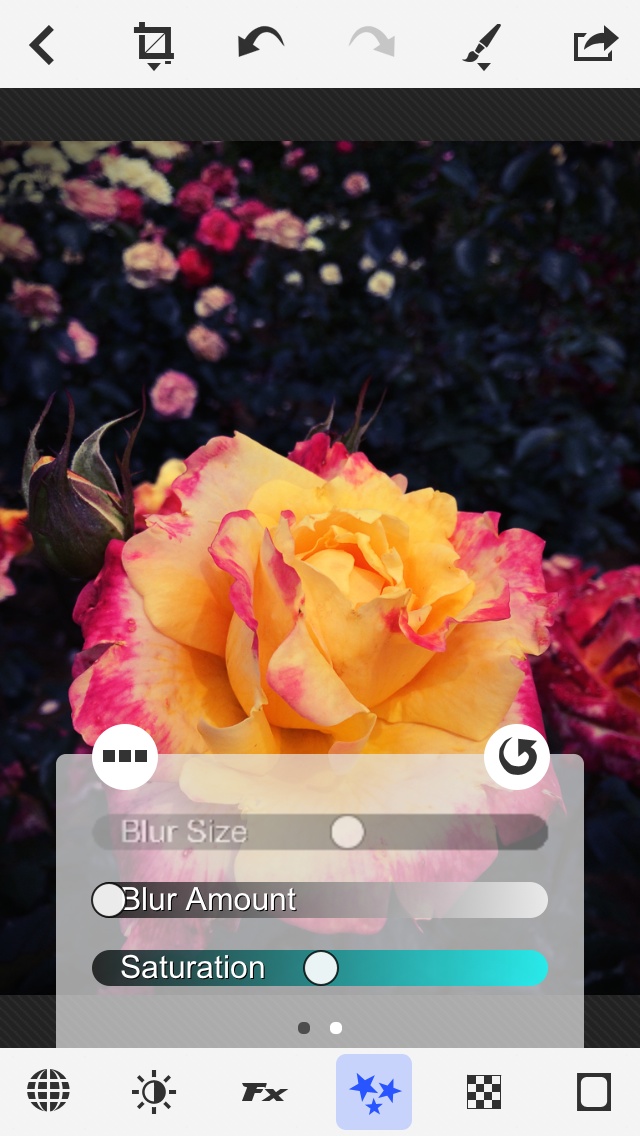Open the globe tab
The image size is (640, 1136).
coord(48,1091)
